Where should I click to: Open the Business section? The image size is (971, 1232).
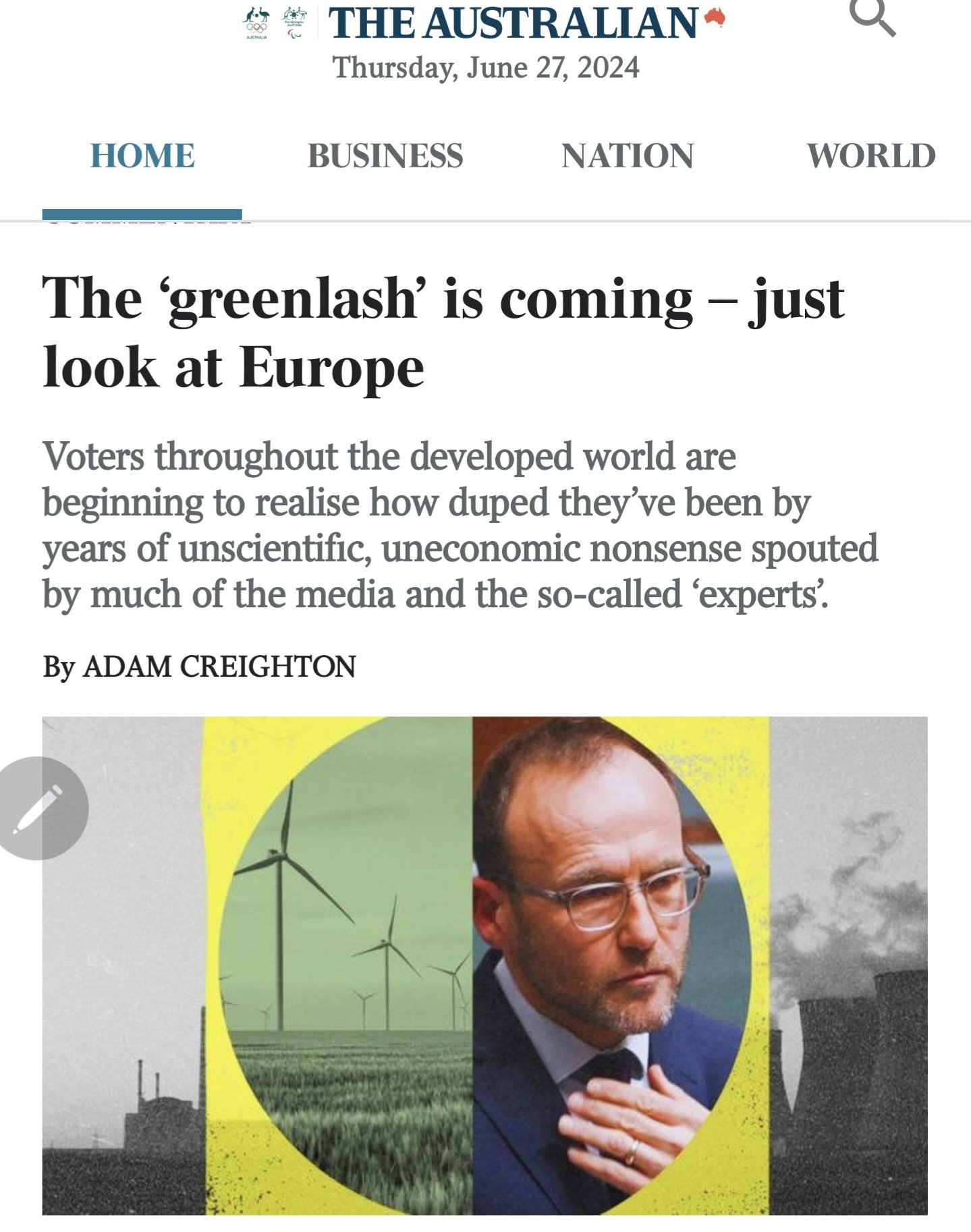[385, 156]
